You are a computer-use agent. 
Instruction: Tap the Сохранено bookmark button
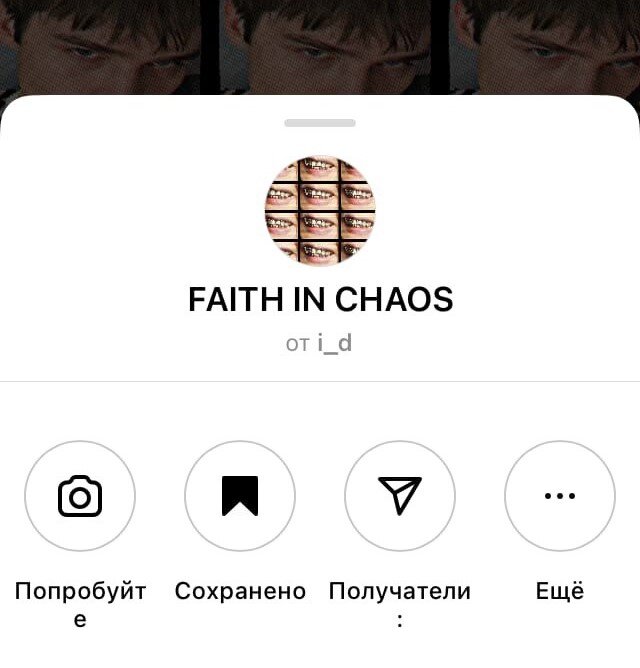240,495
